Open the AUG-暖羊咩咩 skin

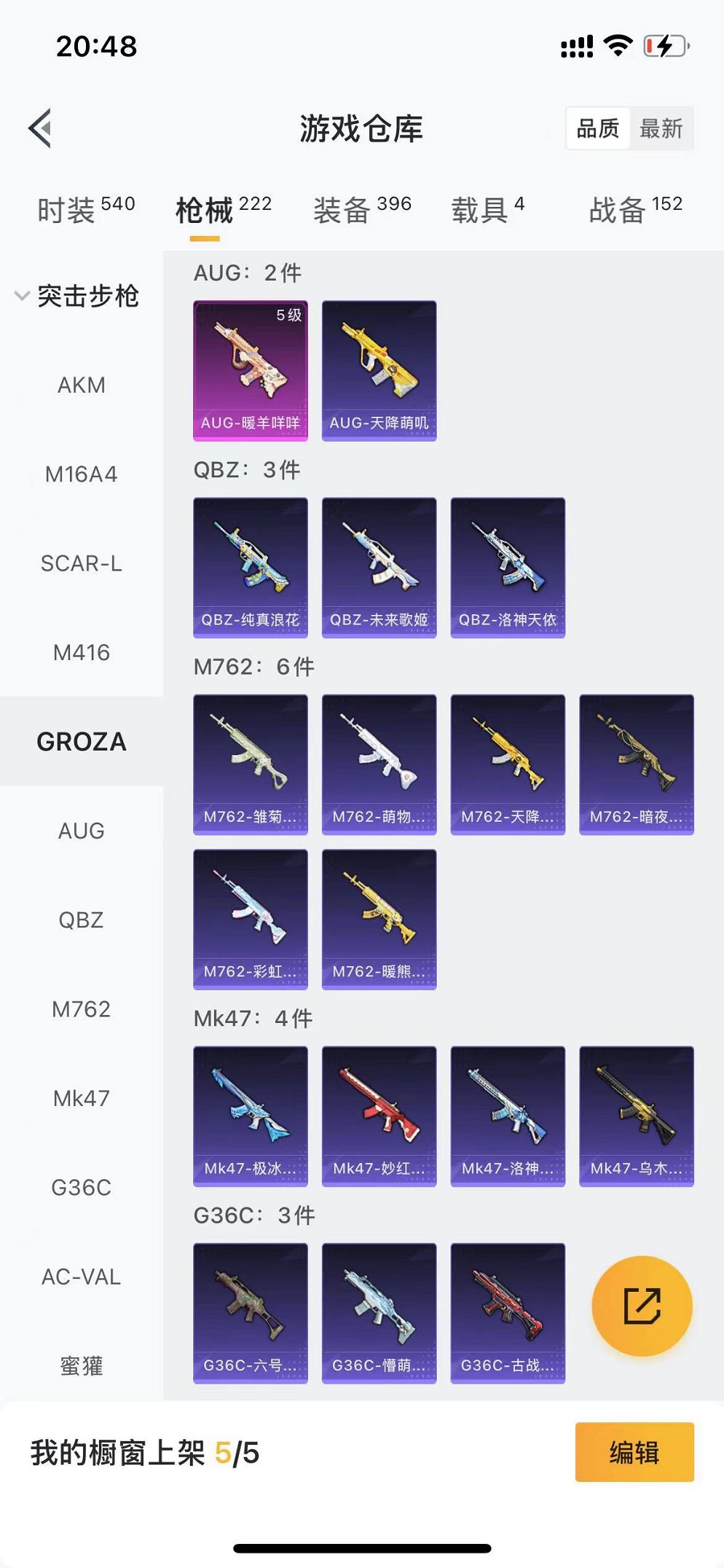tap(251, 370)
